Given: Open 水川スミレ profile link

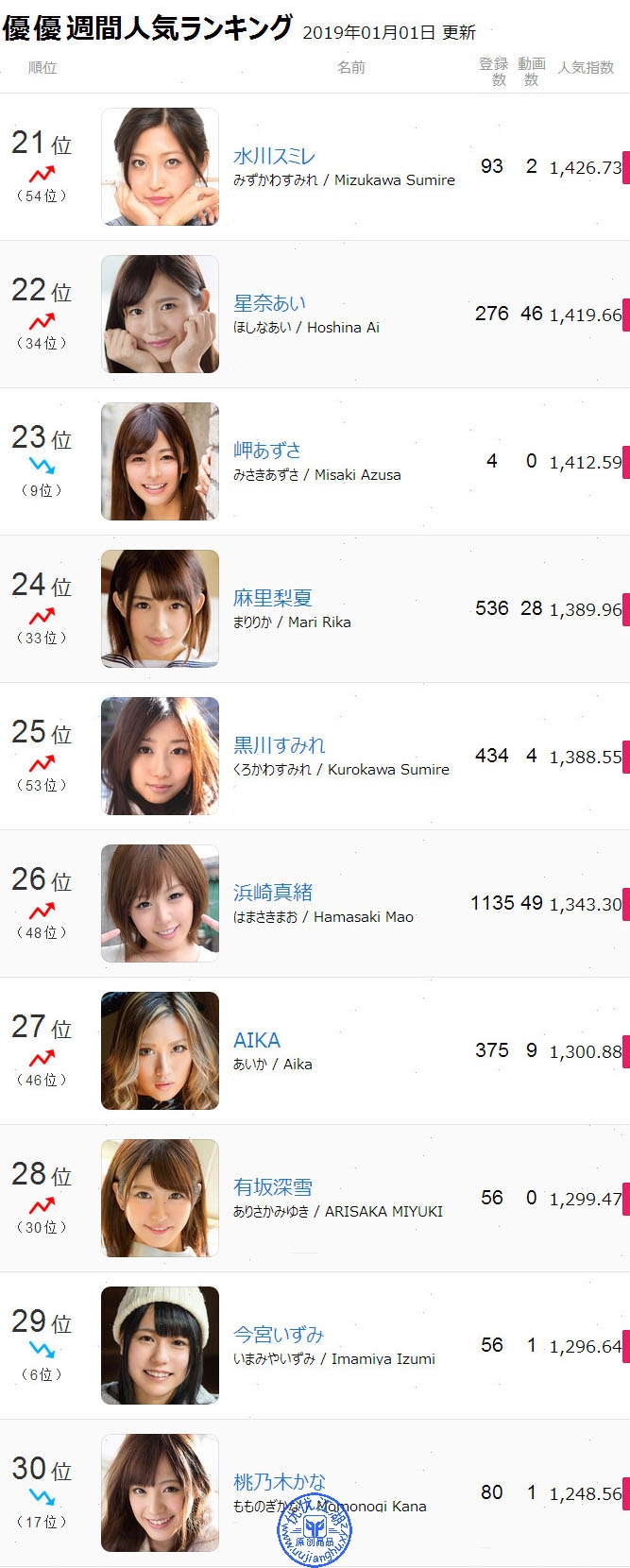Looking at the screenshot, I should 274,157.
